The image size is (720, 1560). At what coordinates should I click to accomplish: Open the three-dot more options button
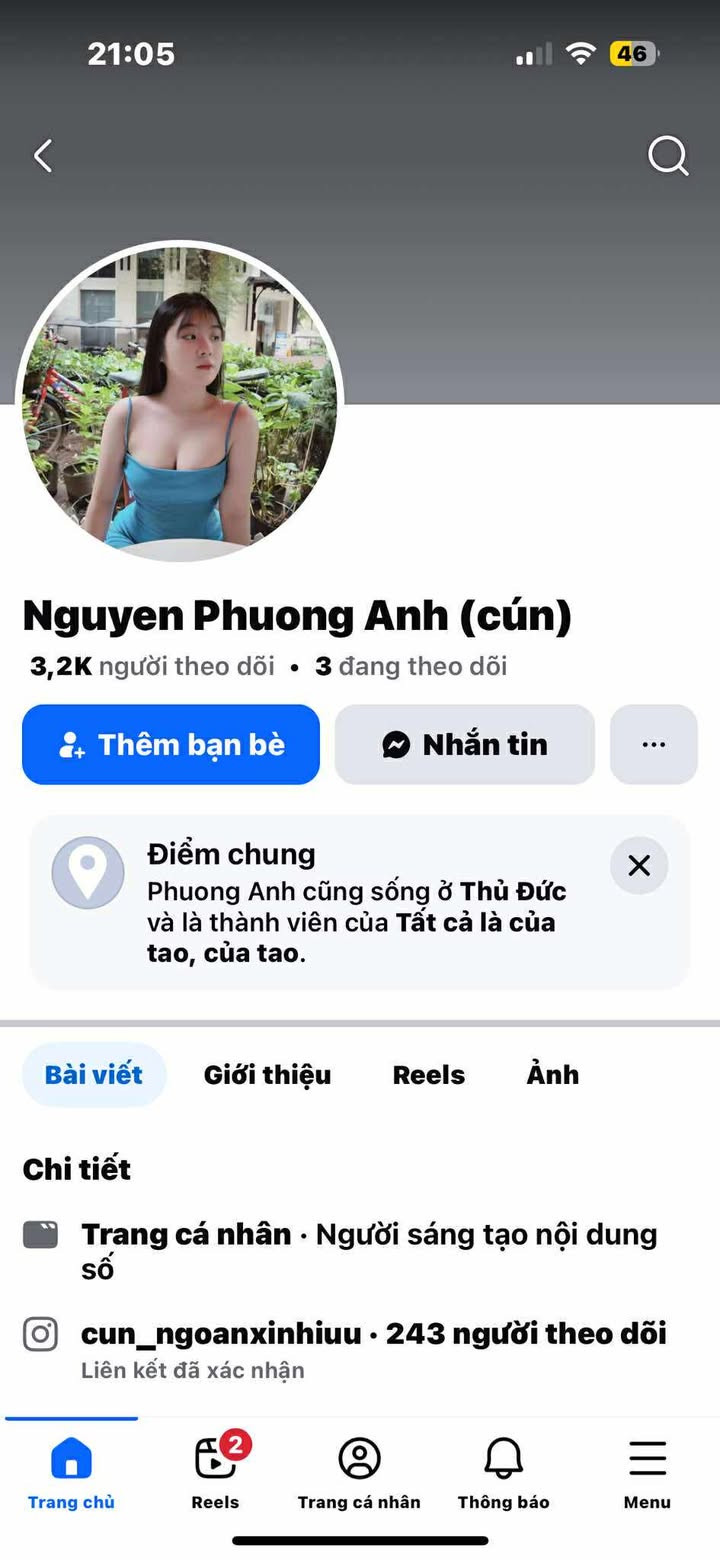tap(654, 745)
